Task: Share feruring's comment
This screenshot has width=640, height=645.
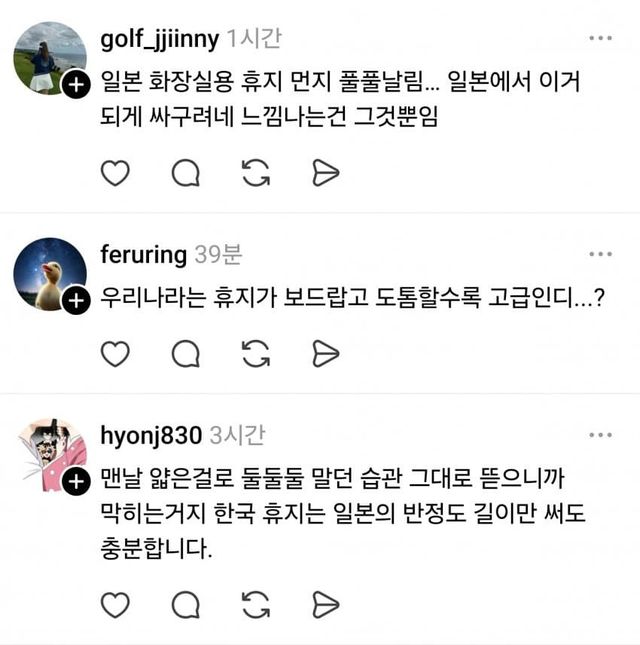Action: 326,353
